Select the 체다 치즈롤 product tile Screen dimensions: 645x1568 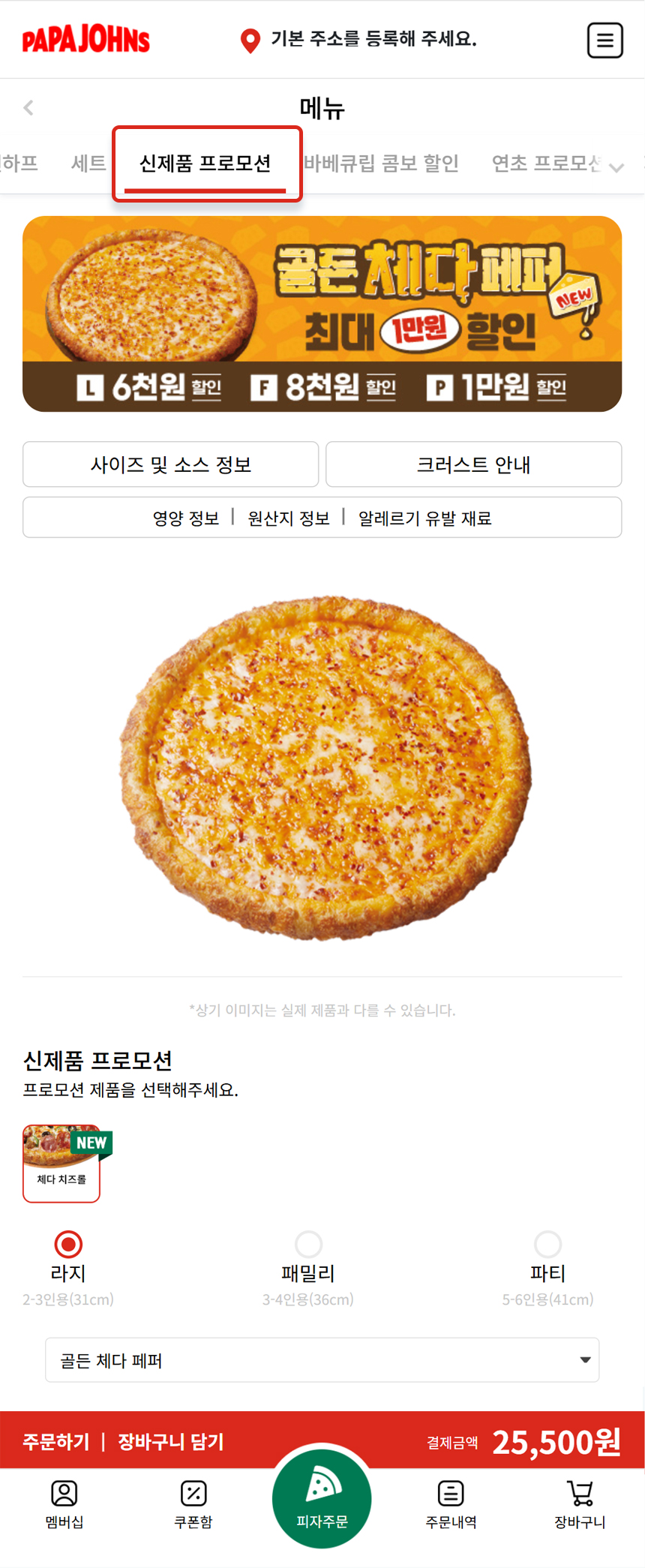click(61, 1164)
